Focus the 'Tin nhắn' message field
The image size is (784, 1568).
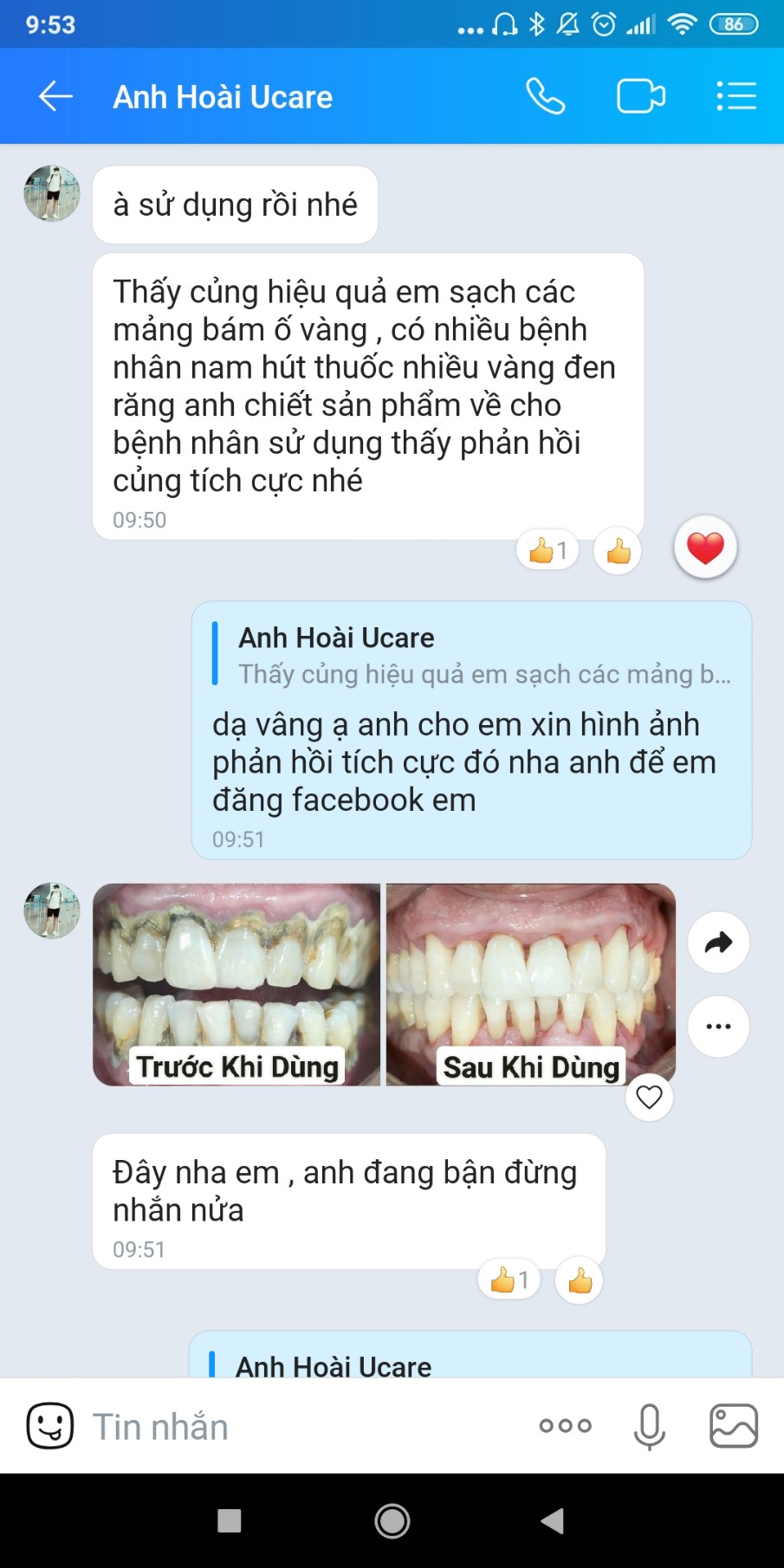coord(303,1427)
